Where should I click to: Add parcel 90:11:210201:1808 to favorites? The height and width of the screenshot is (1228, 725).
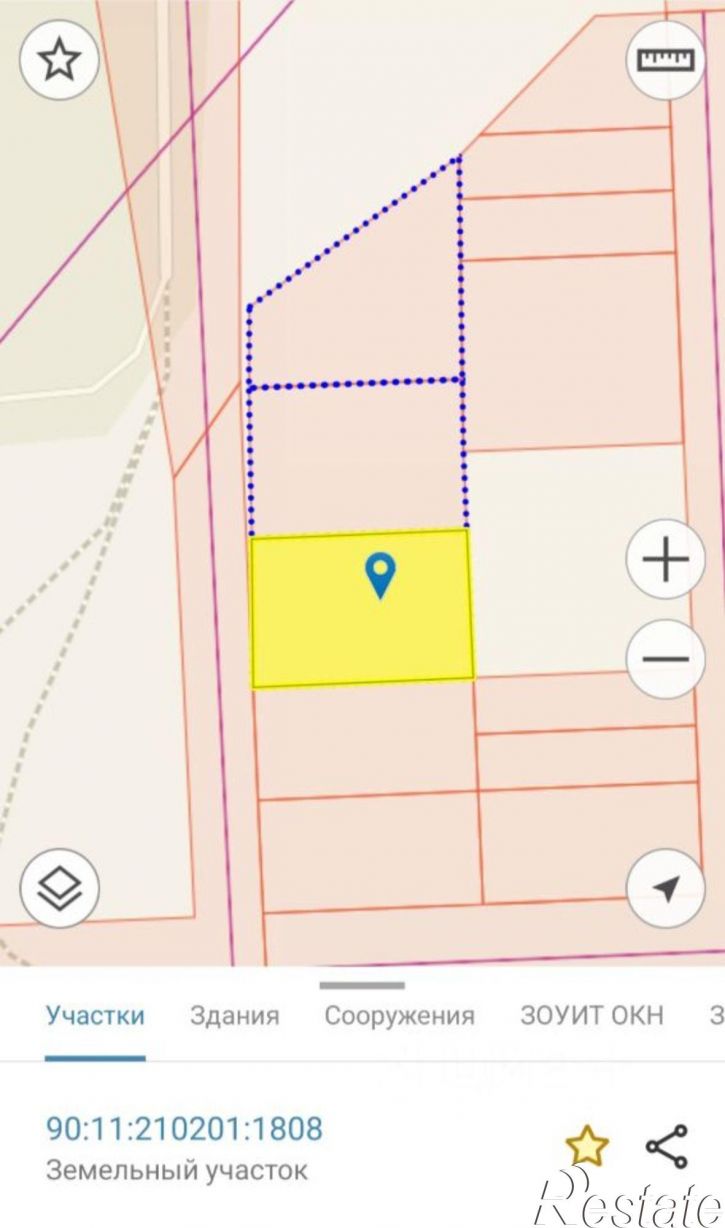tap(587, 1146)
